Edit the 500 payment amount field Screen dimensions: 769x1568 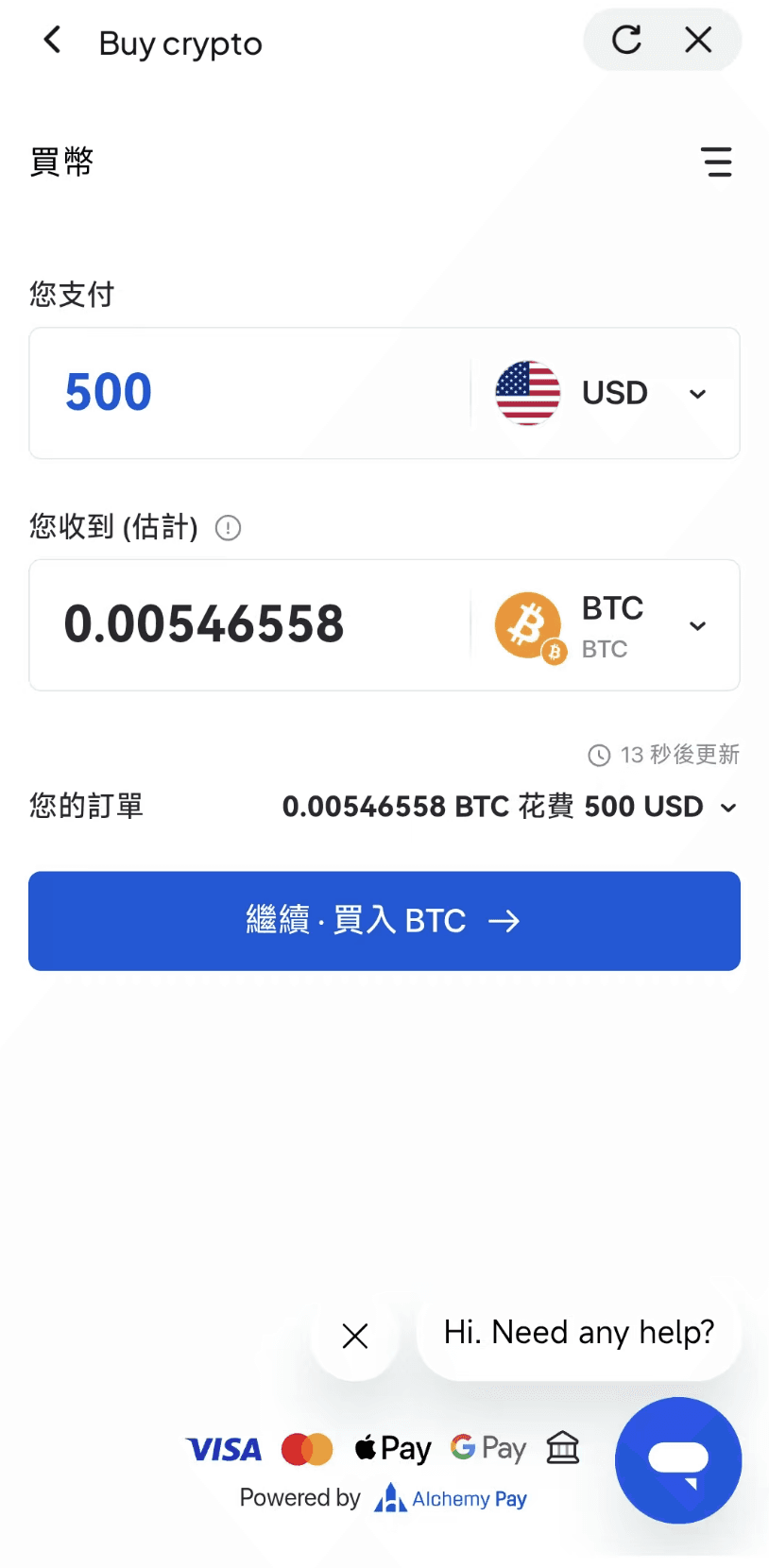pos(246,393)
